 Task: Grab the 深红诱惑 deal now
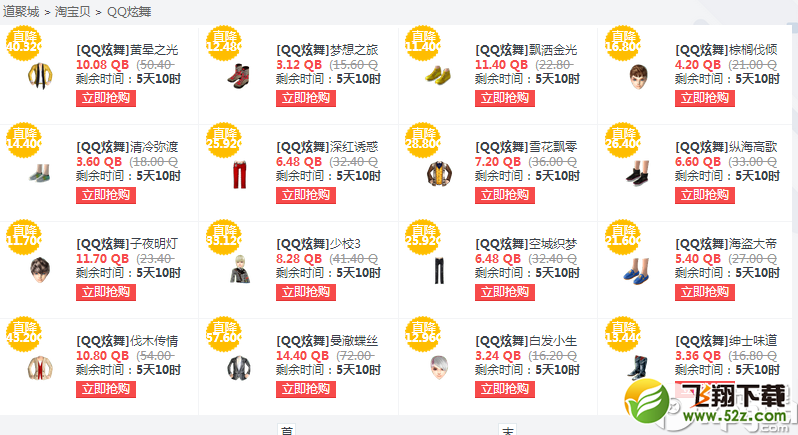(305, 195)
